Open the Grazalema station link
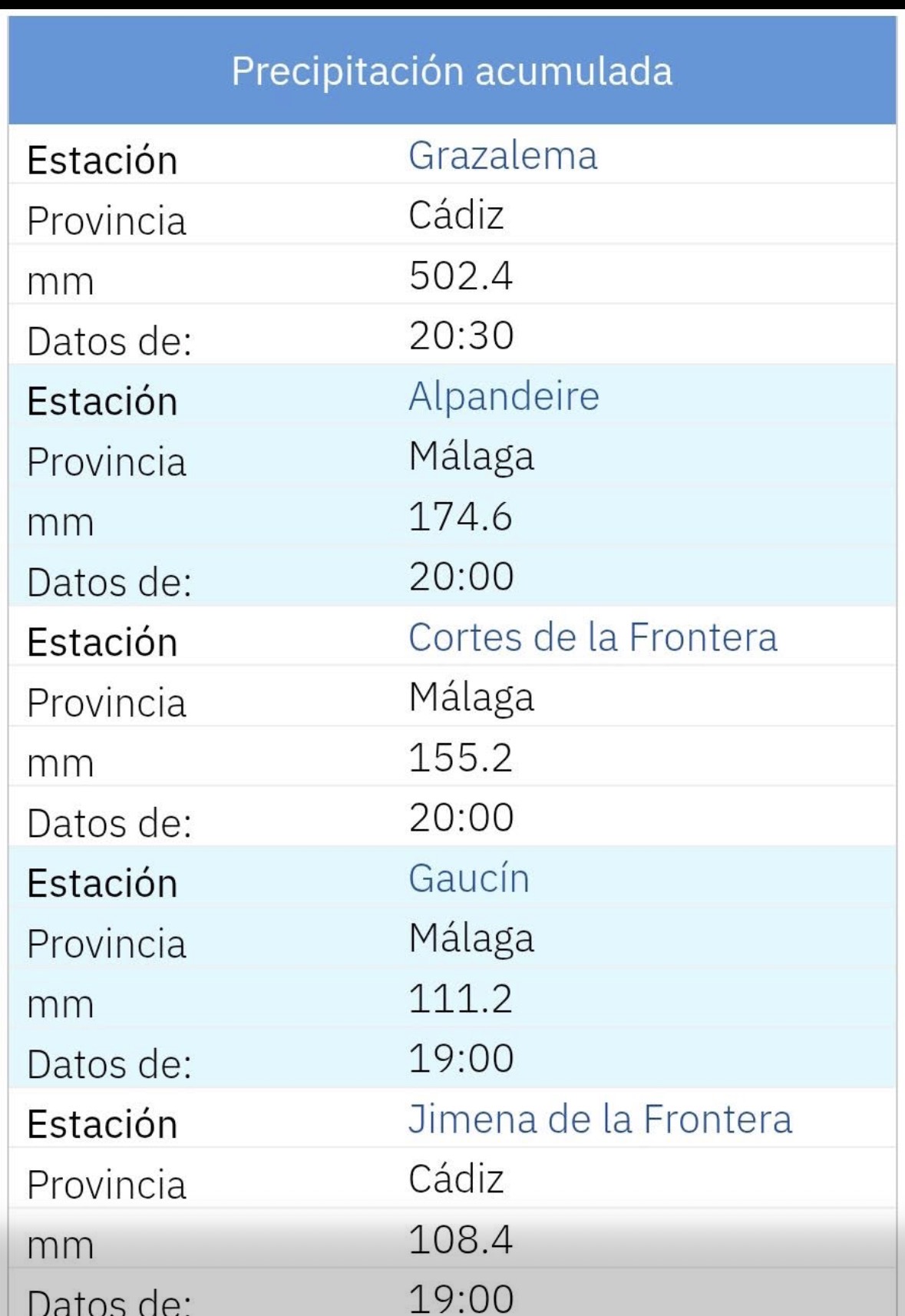This screenshot has width=905, height=1316. [x=503, y=156]
